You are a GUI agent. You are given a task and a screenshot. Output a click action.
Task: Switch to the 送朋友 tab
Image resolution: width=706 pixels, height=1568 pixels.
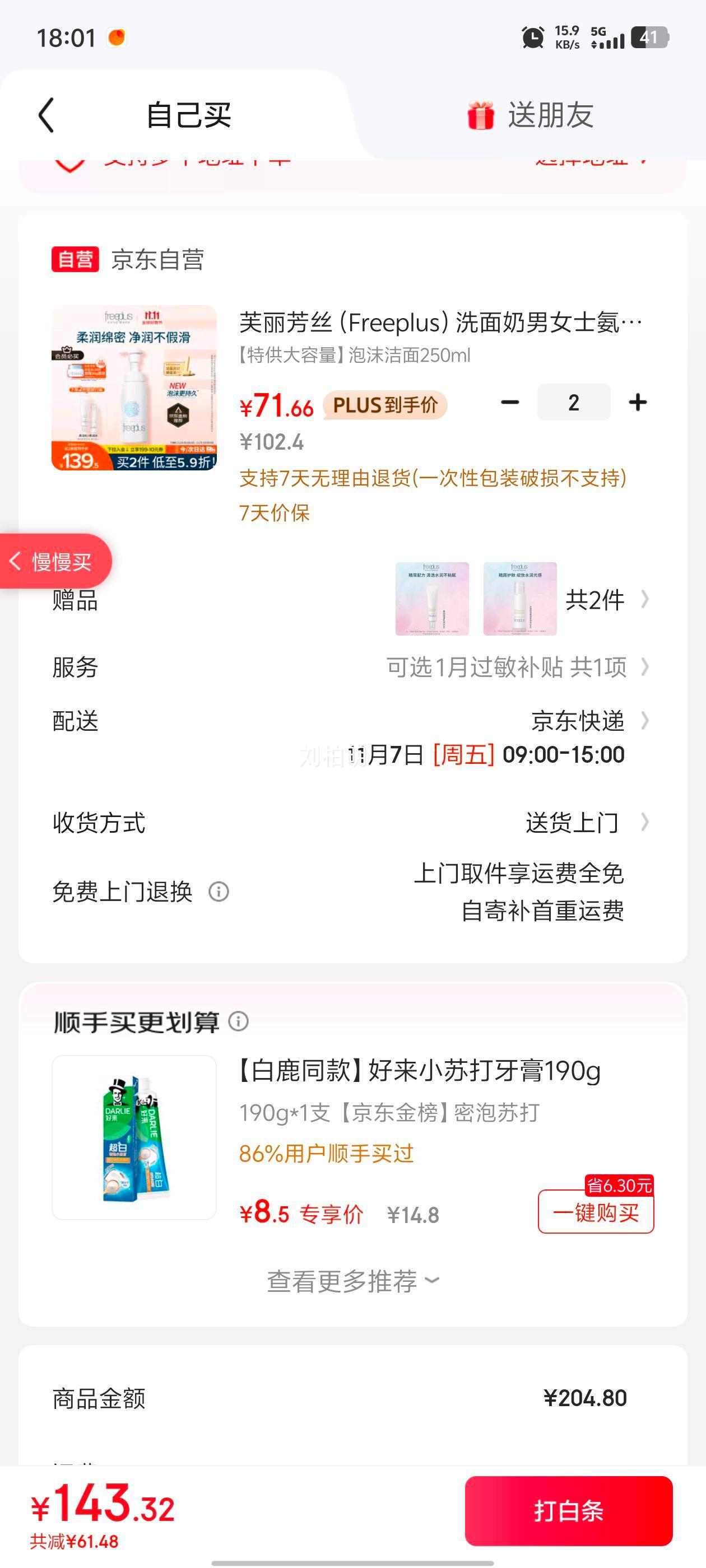coord(550,116)
